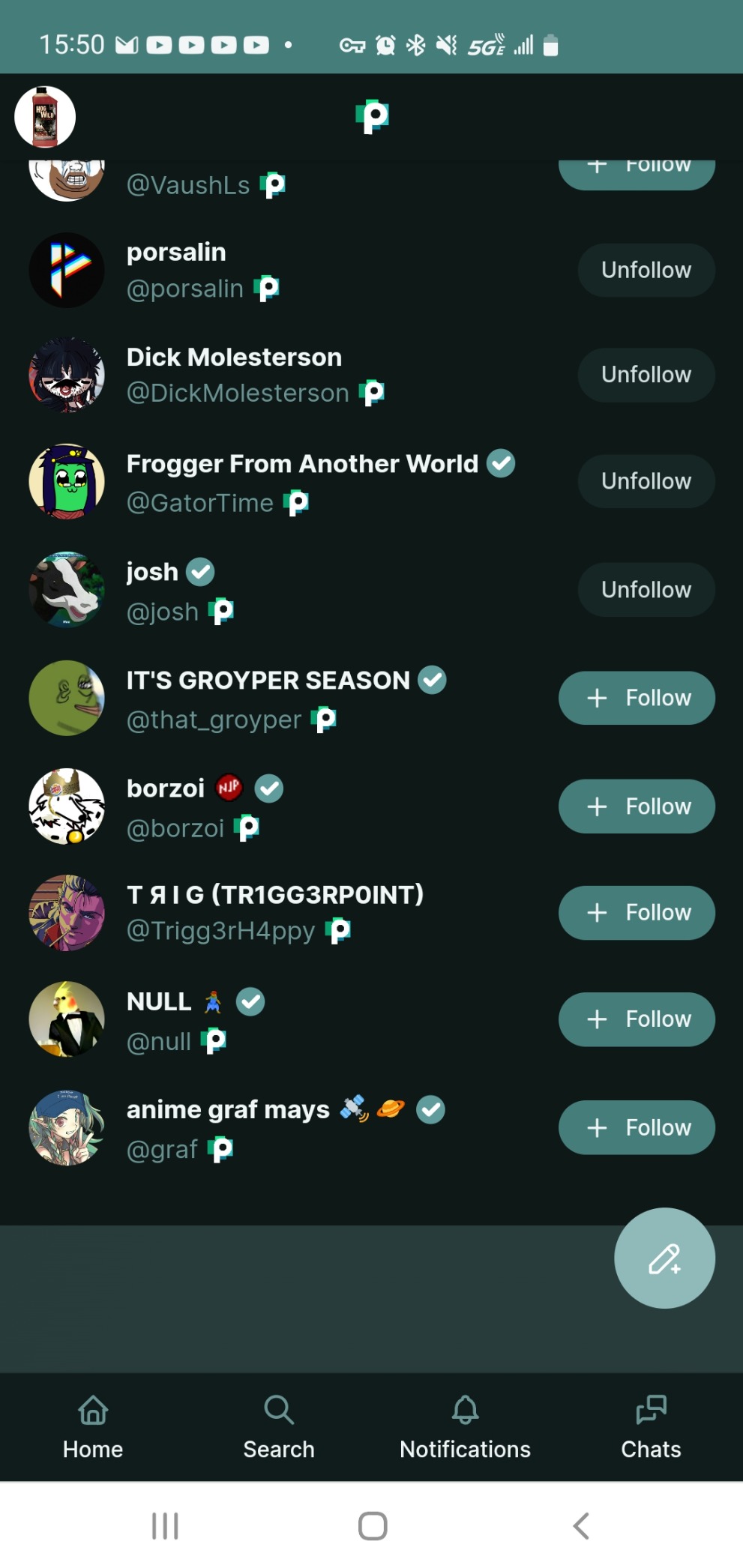
Task: Go to the Home tab
Action: (x=93, y=1427)
